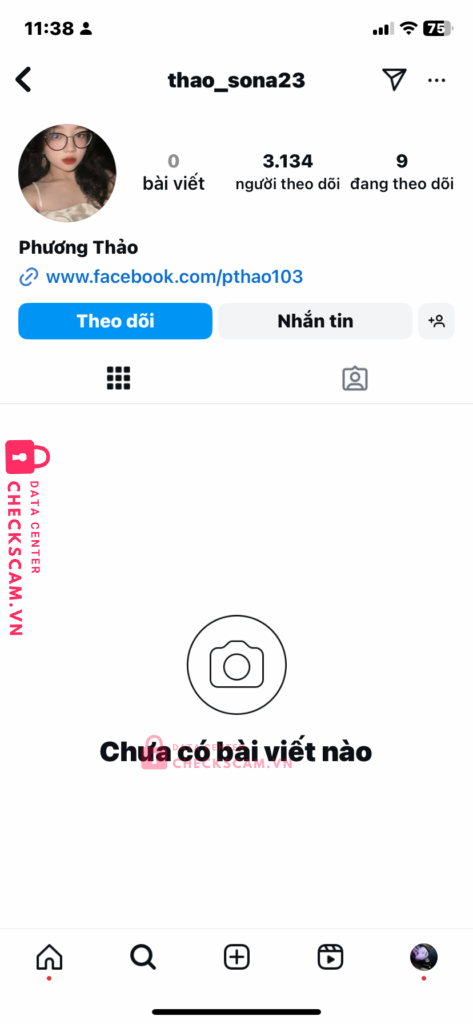Open the three-dot overflow menu
473x1024 pixels.
click(436, 80)
